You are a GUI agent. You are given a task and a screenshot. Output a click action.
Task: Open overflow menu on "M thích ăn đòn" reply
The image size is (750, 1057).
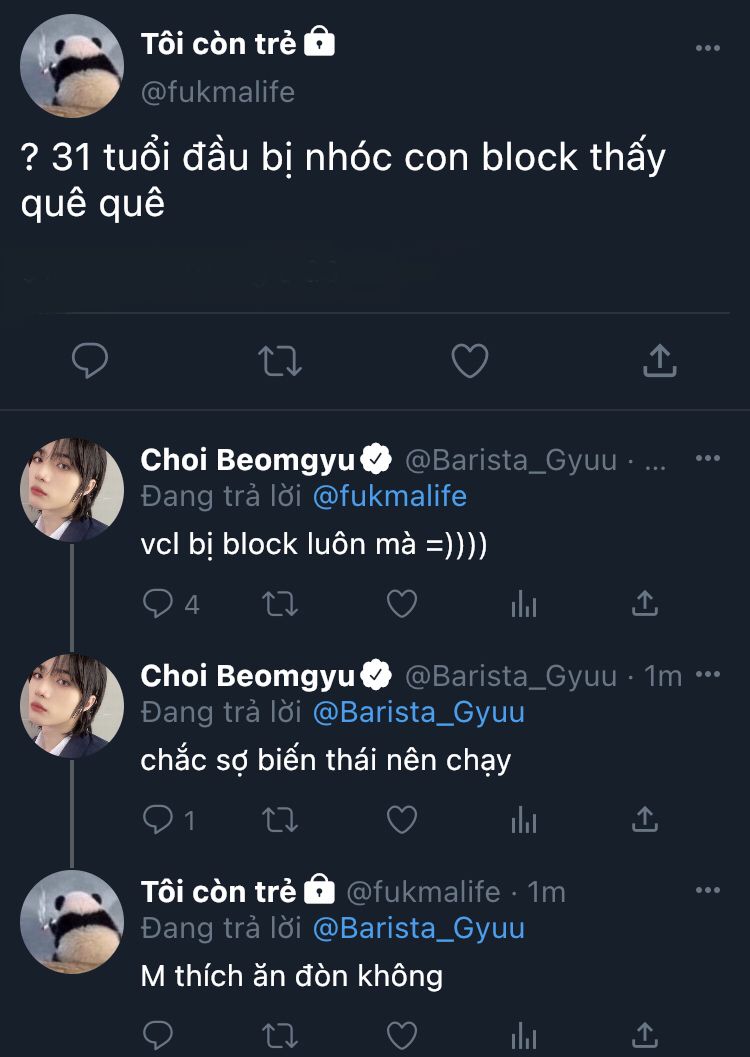(x=708, y=889)
